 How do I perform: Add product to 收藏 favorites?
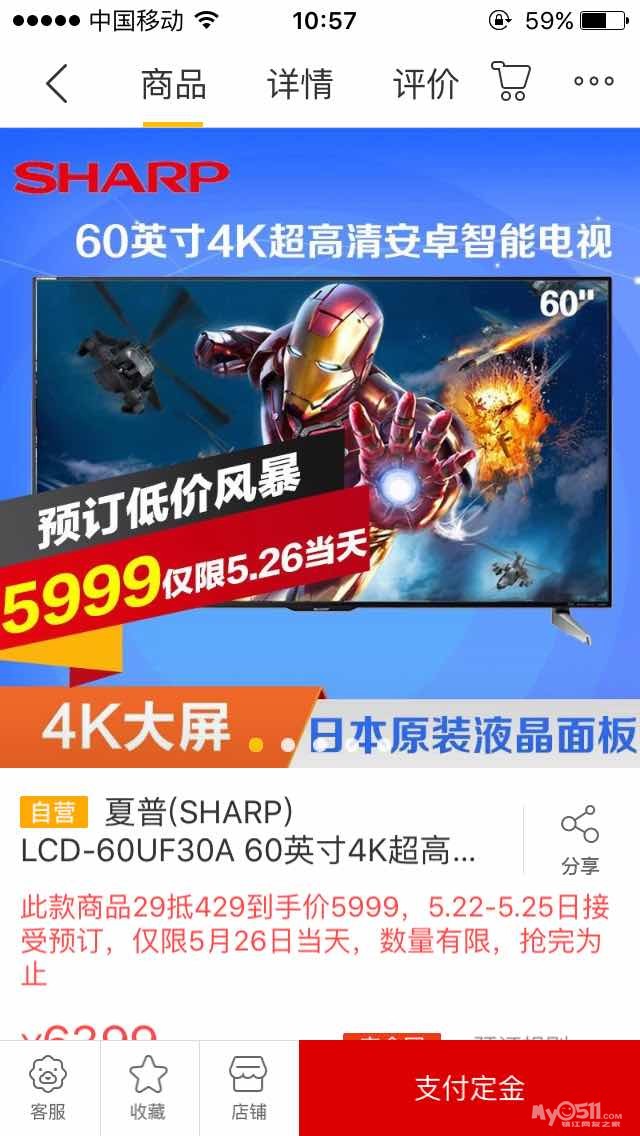(x=148, y=1088)
